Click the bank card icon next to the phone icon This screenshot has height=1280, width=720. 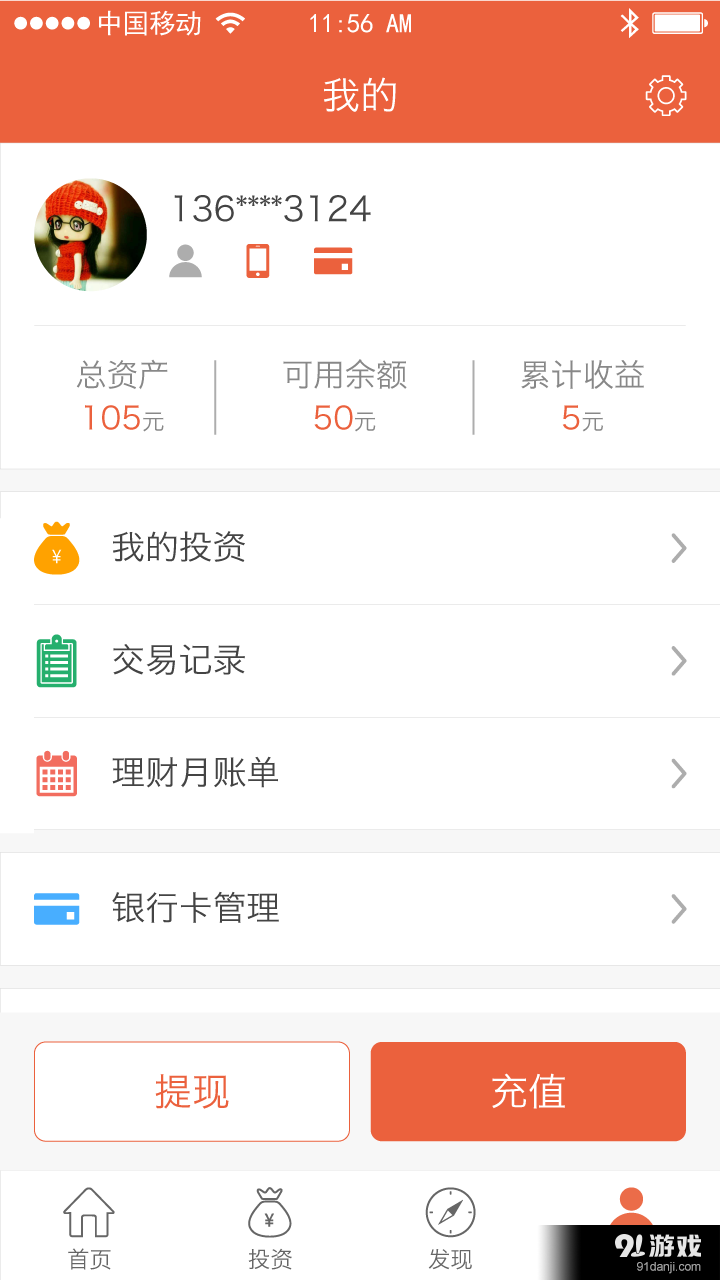334,259
